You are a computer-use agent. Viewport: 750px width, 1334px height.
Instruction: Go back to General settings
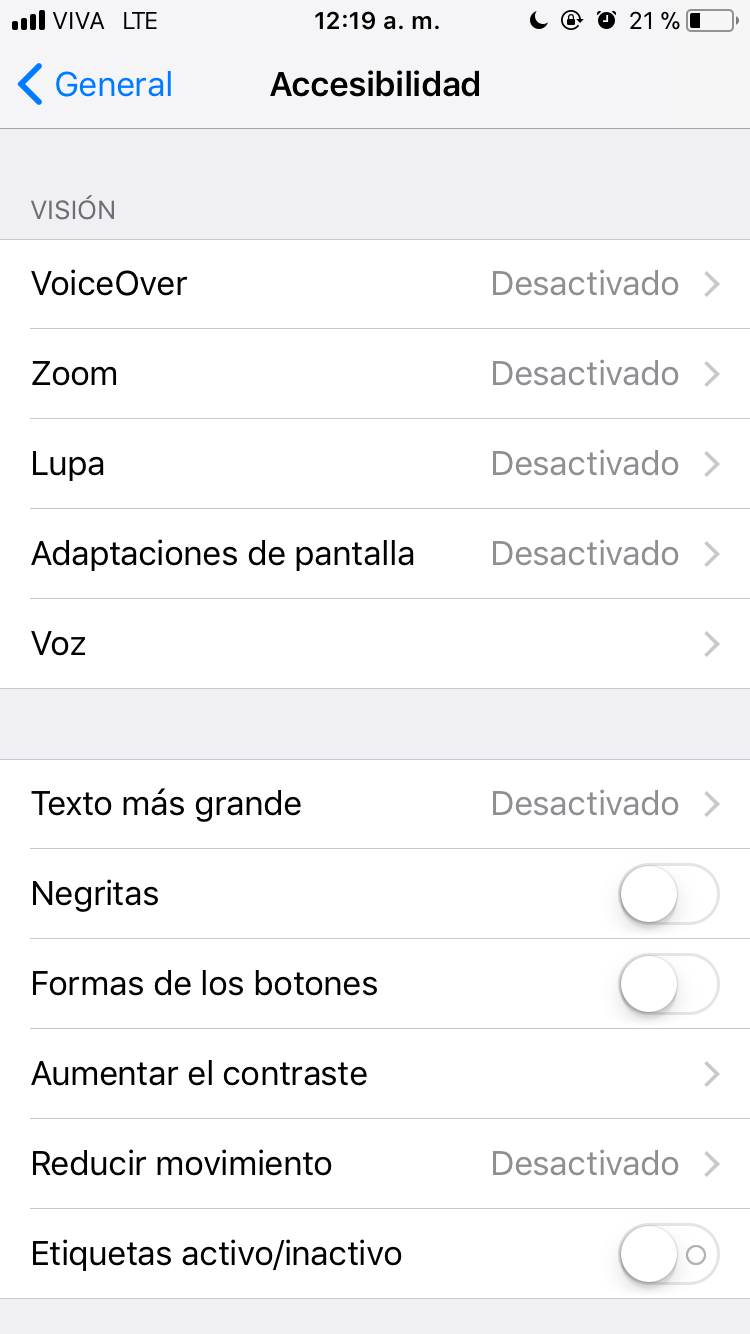click(96, 85)
